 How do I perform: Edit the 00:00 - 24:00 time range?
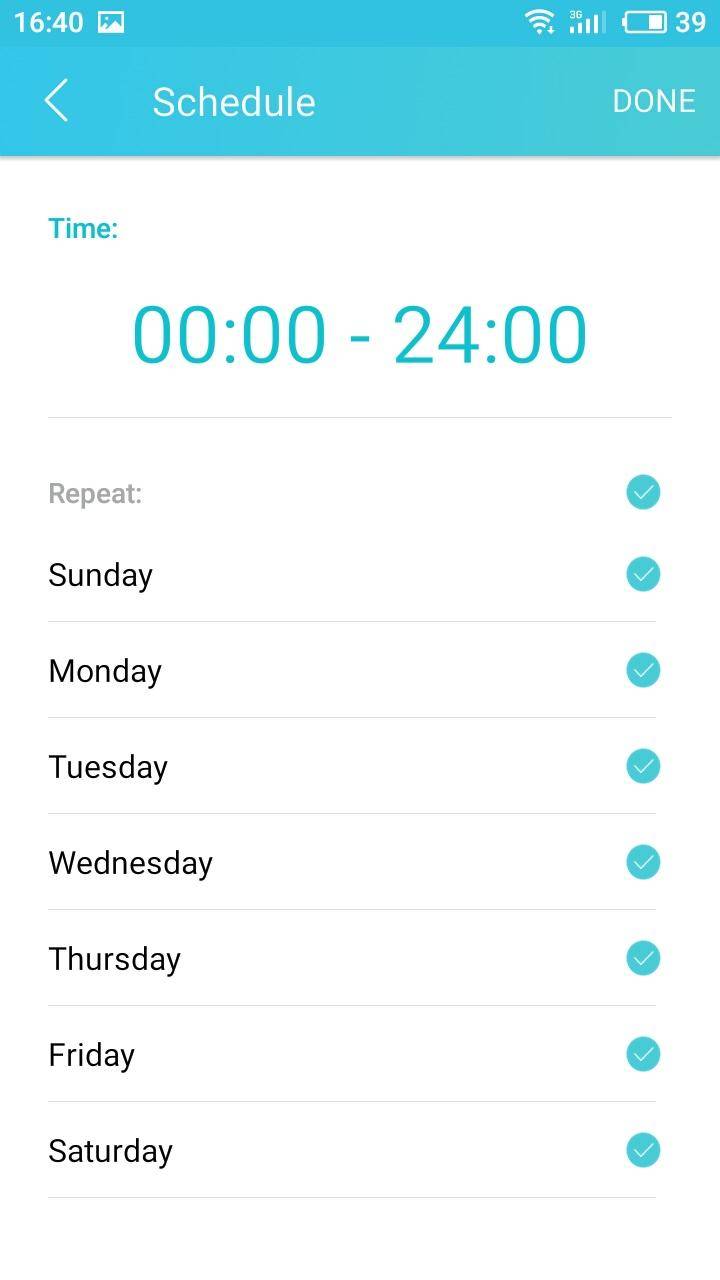click(360, 334)
